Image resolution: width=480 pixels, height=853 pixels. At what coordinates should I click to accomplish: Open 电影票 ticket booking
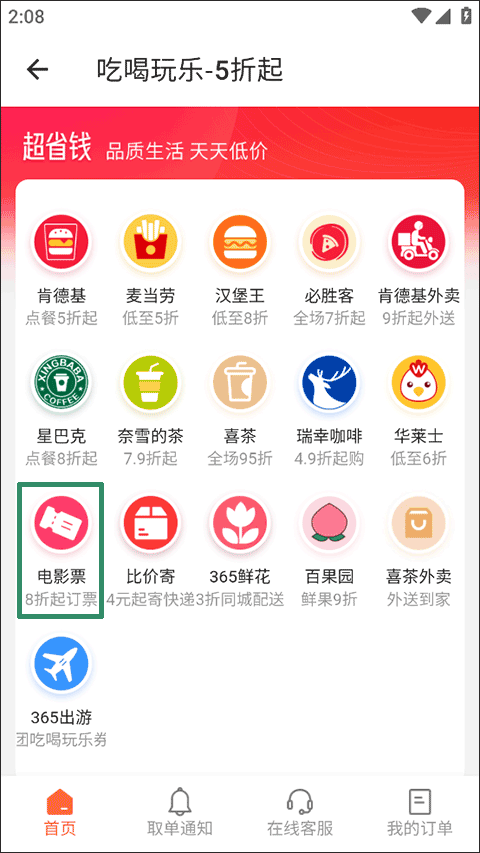click(x=61, y=550)
